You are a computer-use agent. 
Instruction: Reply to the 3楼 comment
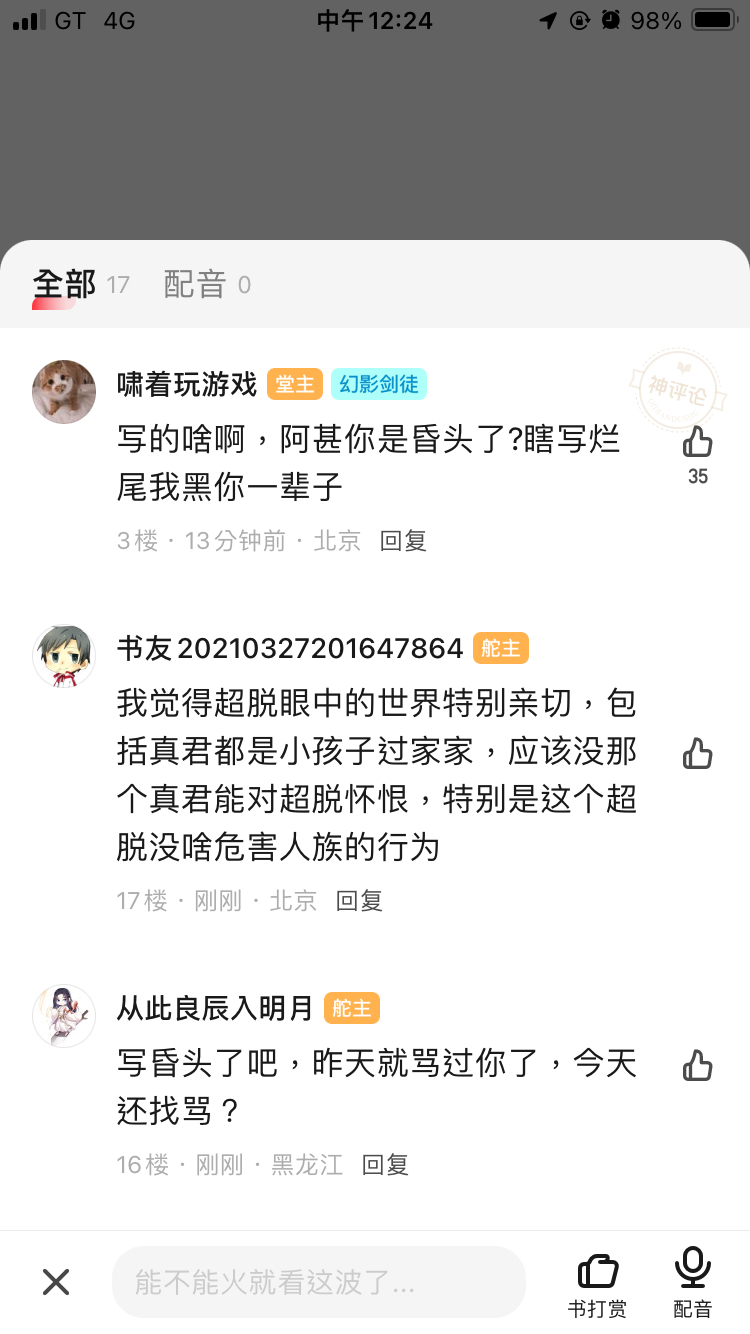pyautogui.click(x=403, y=541)
